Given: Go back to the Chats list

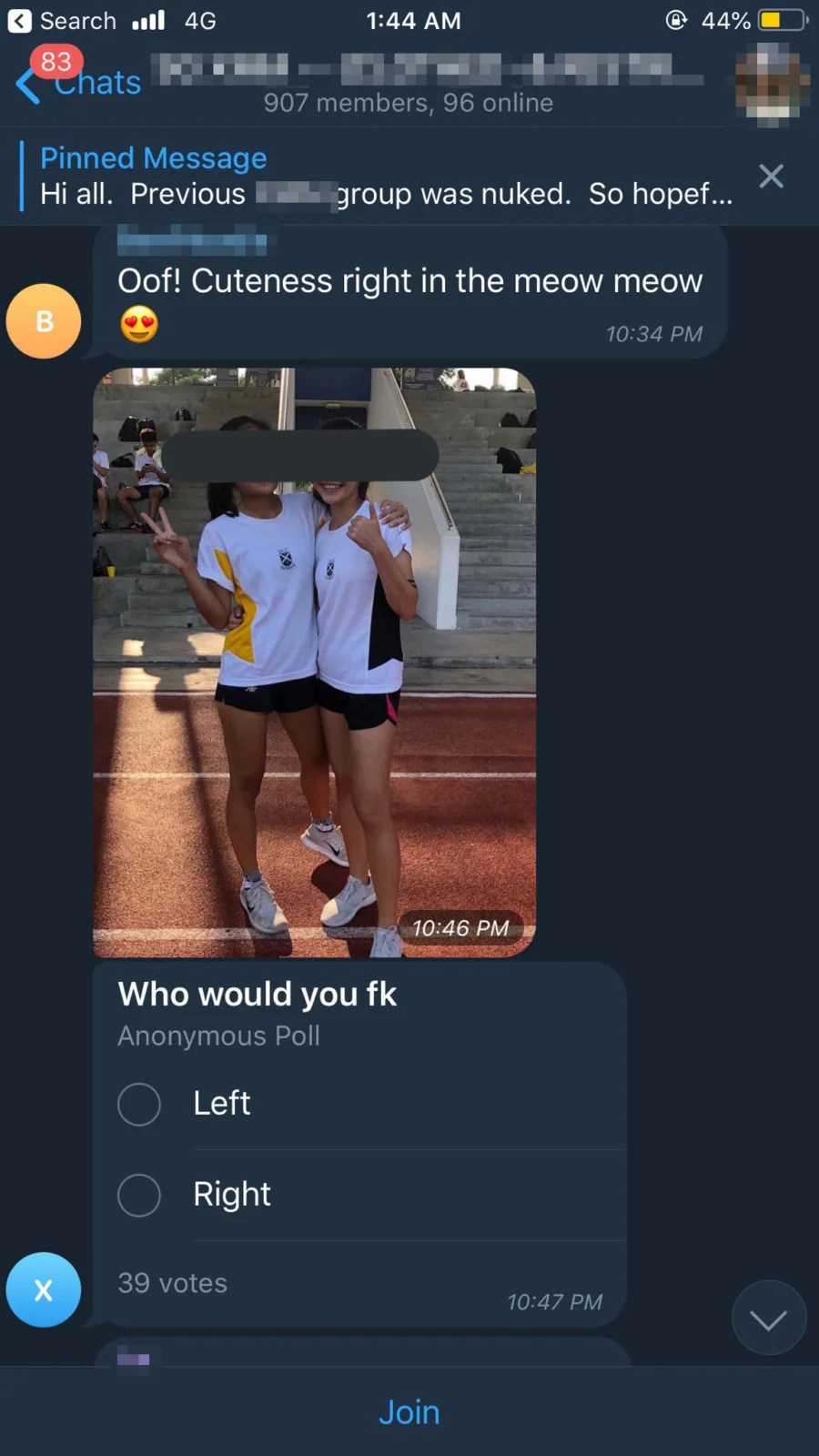Looking at the screenshot, I should (78, 82).
